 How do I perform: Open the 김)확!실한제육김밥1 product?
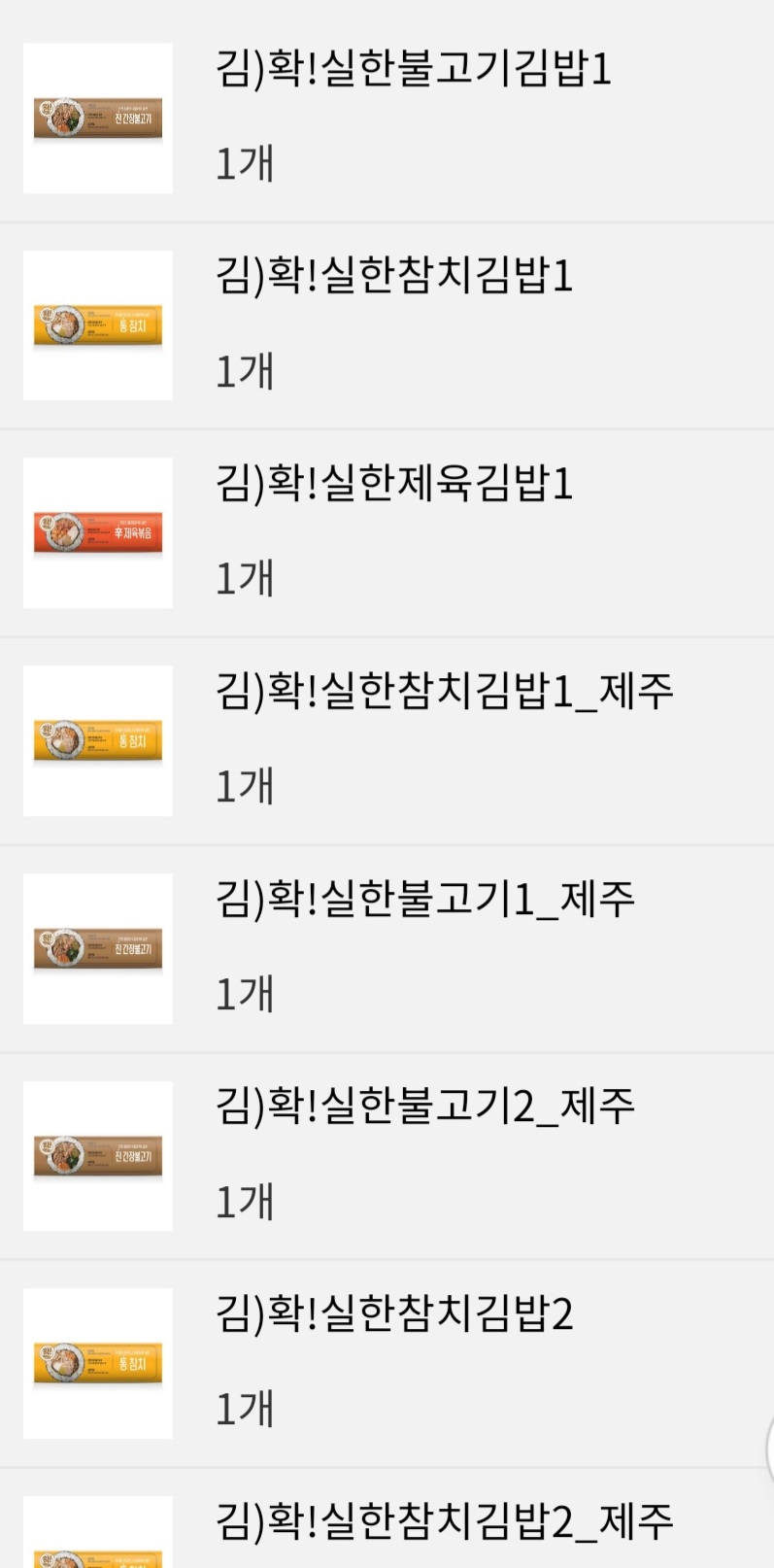pos(393,484)
